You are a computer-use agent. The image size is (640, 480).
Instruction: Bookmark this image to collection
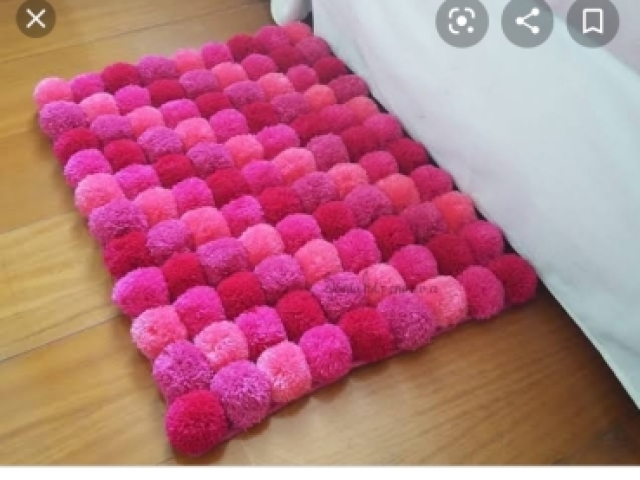click(593, 21)
